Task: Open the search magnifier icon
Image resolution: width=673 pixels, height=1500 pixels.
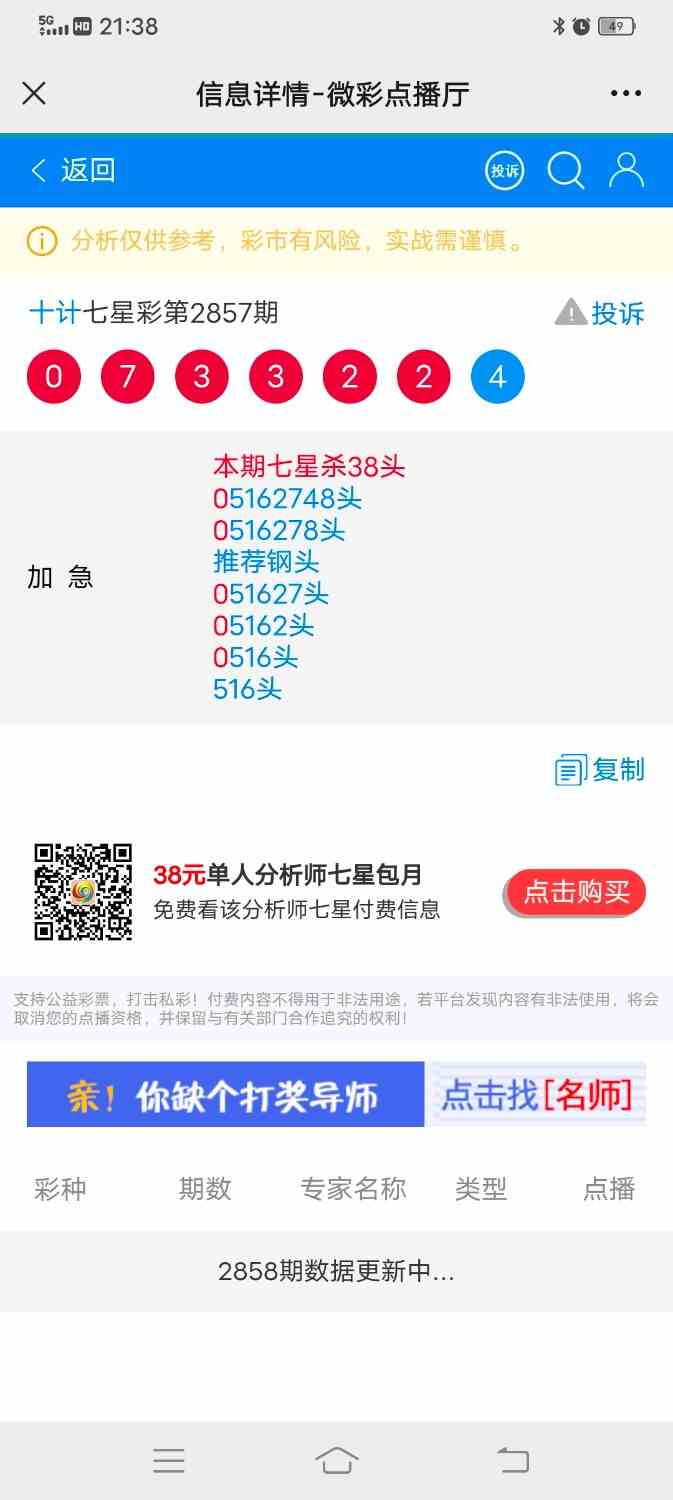Action: point(566,171)
